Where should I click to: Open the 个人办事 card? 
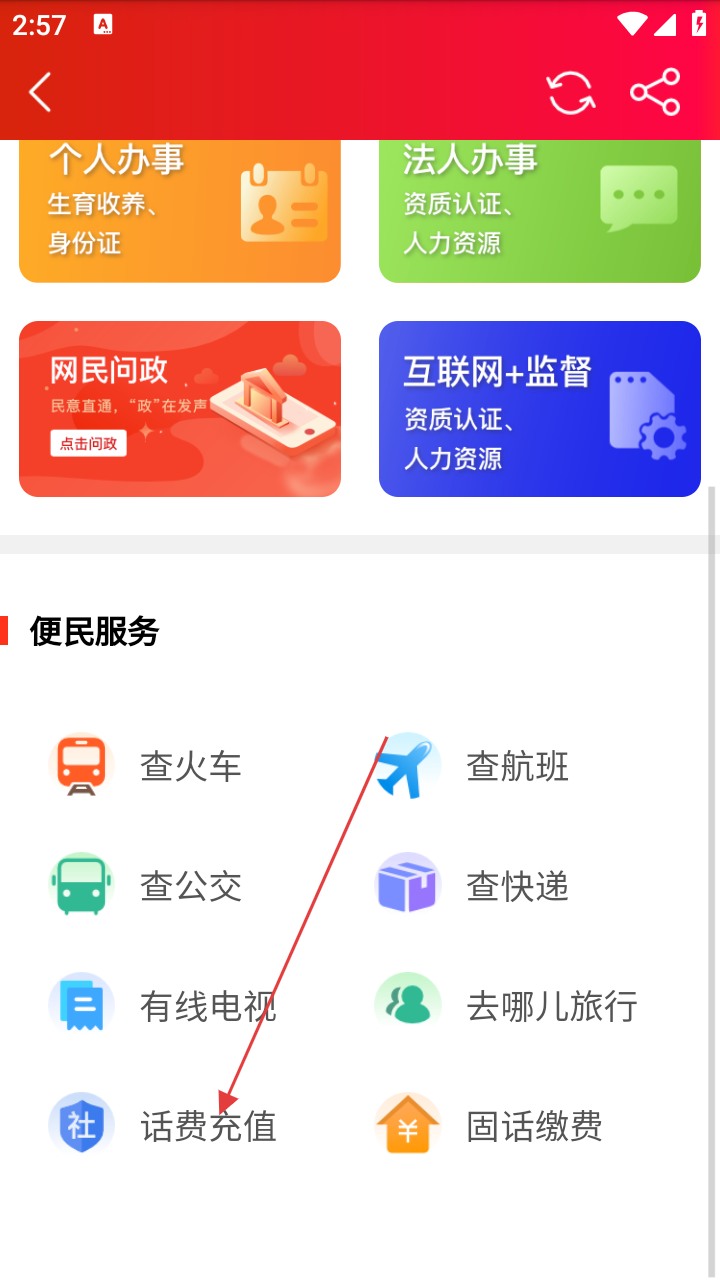coord(180,208)
